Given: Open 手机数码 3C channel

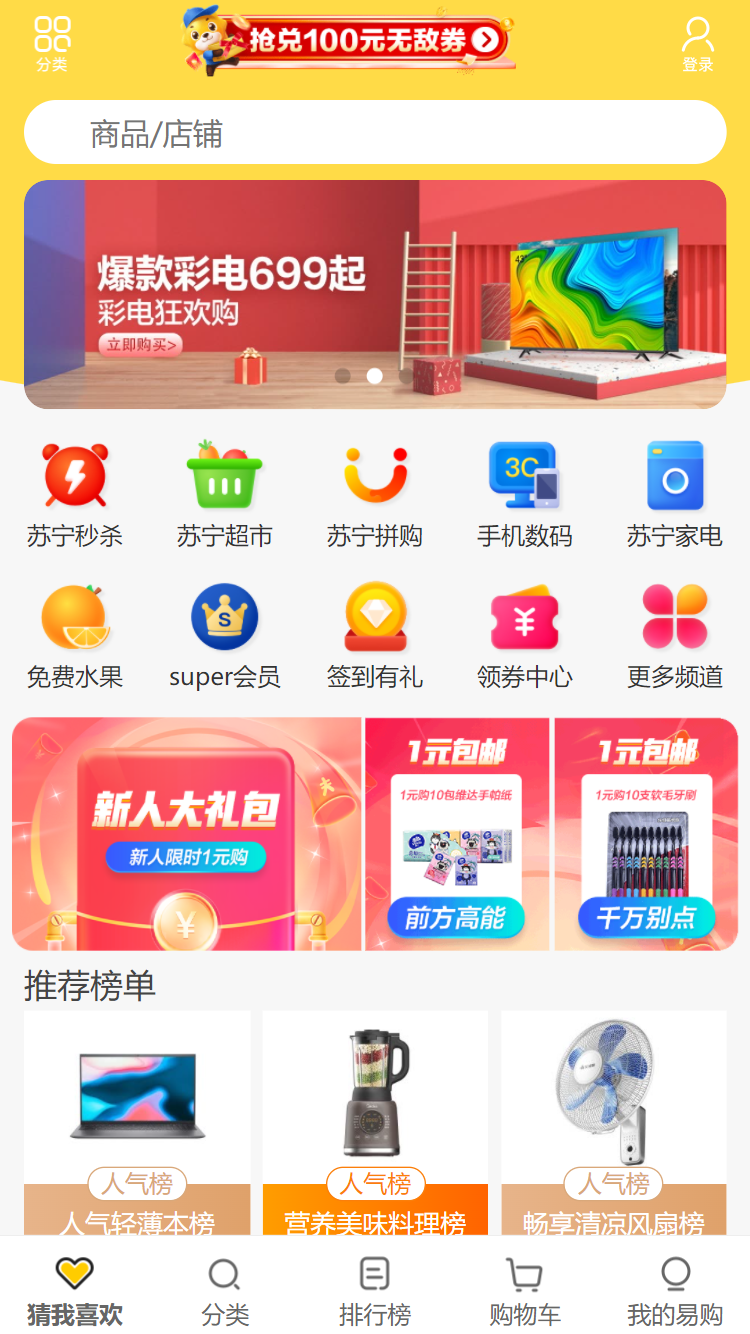Looking at the screenshot, I should click(x=525, y=475).
